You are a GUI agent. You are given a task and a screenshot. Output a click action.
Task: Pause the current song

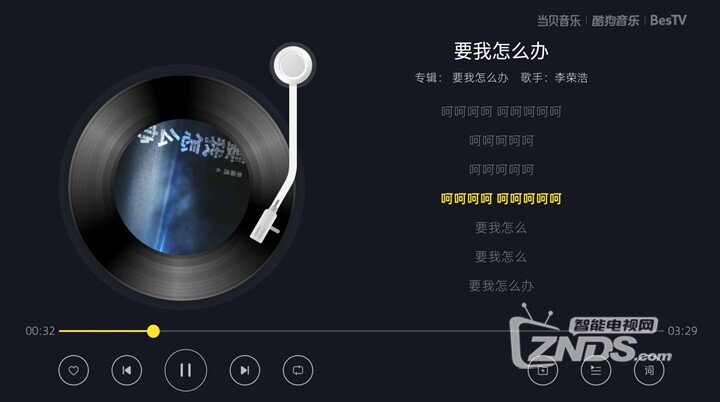pos(185,370)
